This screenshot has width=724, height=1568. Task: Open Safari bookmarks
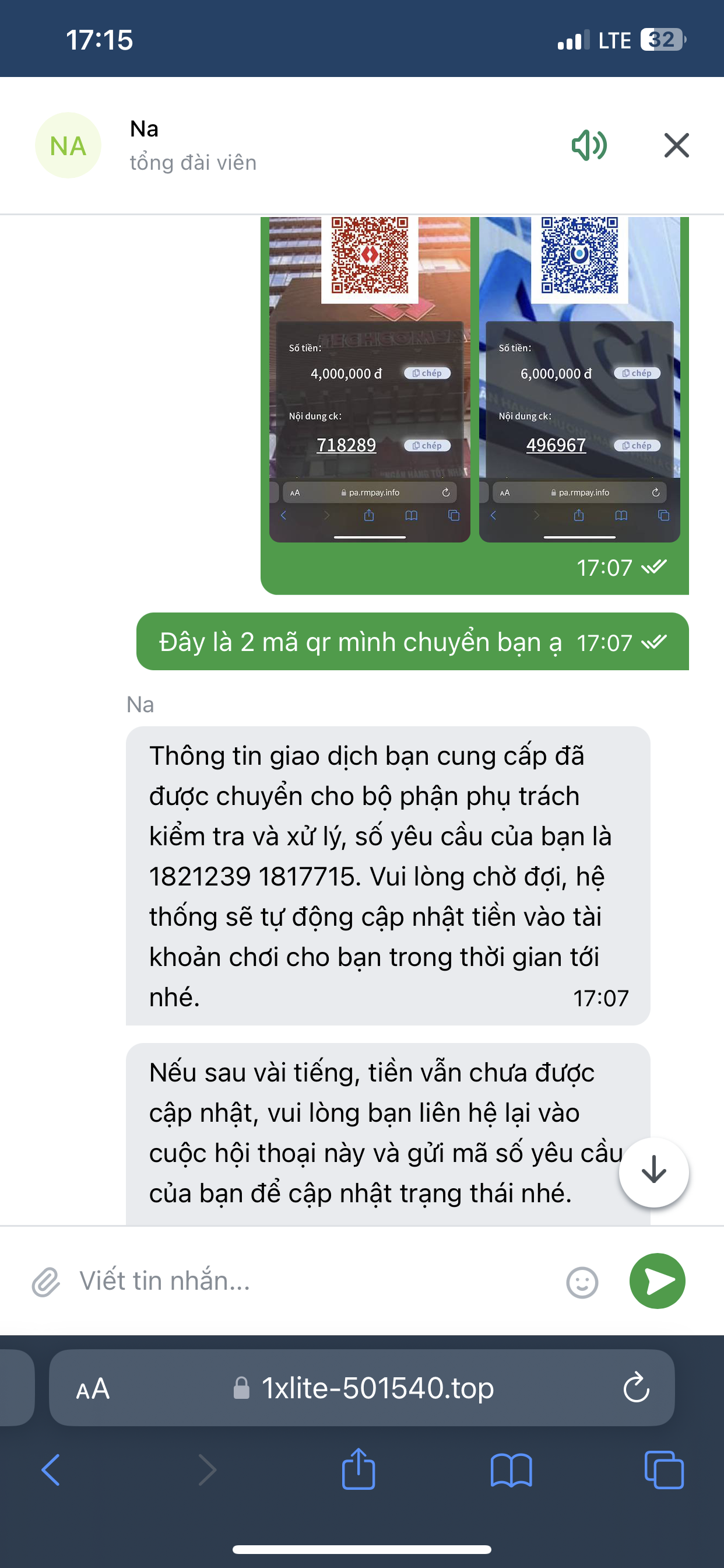click(511, 1470)
